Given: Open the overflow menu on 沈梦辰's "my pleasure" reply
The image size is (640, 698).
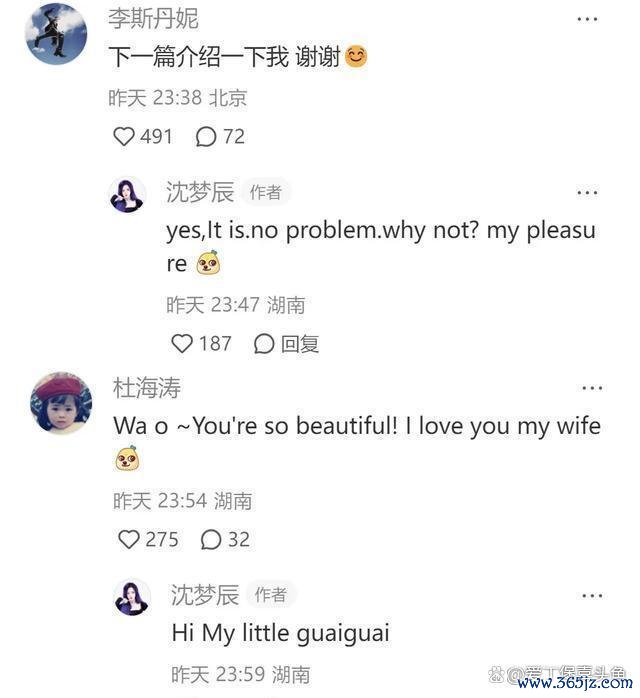Looking at the screenshot, I should [x=589, y=191].
